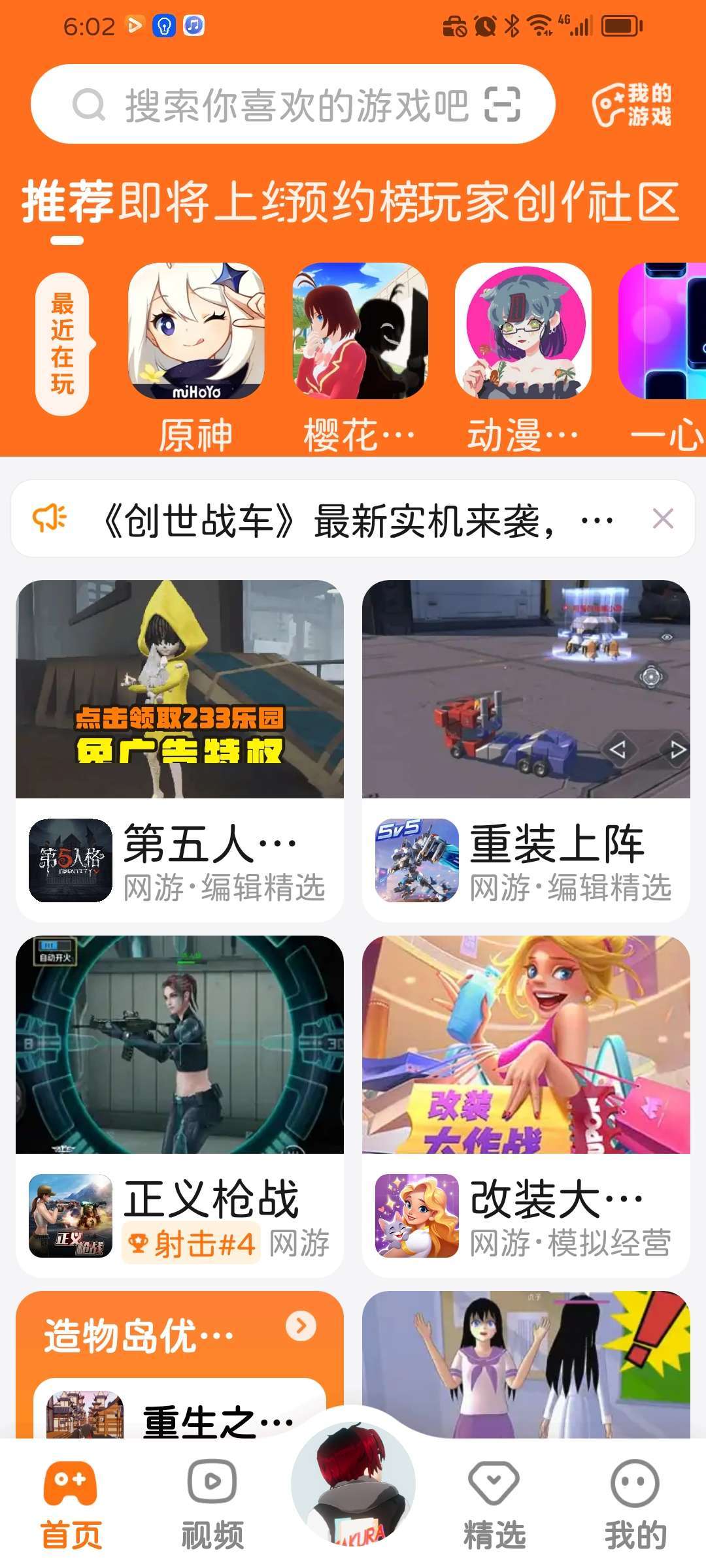The height and width of the screenshot is (1568, 706).
Task: Open the 改装大作战 game card
Action: click(x=526, y=1105)
